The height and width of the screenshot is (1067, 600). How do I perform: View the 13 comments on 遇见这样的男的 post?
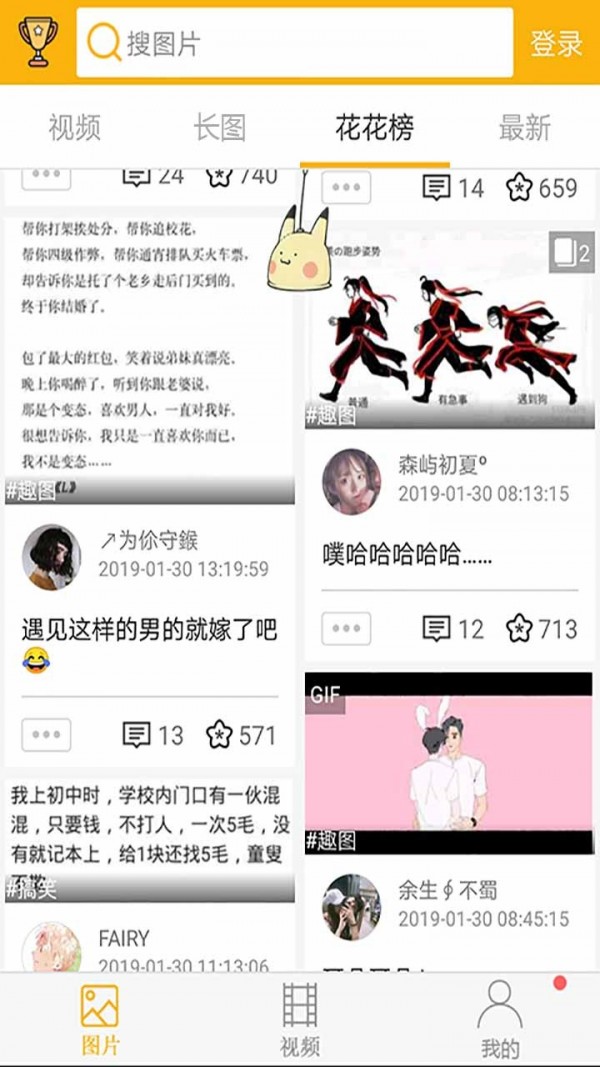152,735
